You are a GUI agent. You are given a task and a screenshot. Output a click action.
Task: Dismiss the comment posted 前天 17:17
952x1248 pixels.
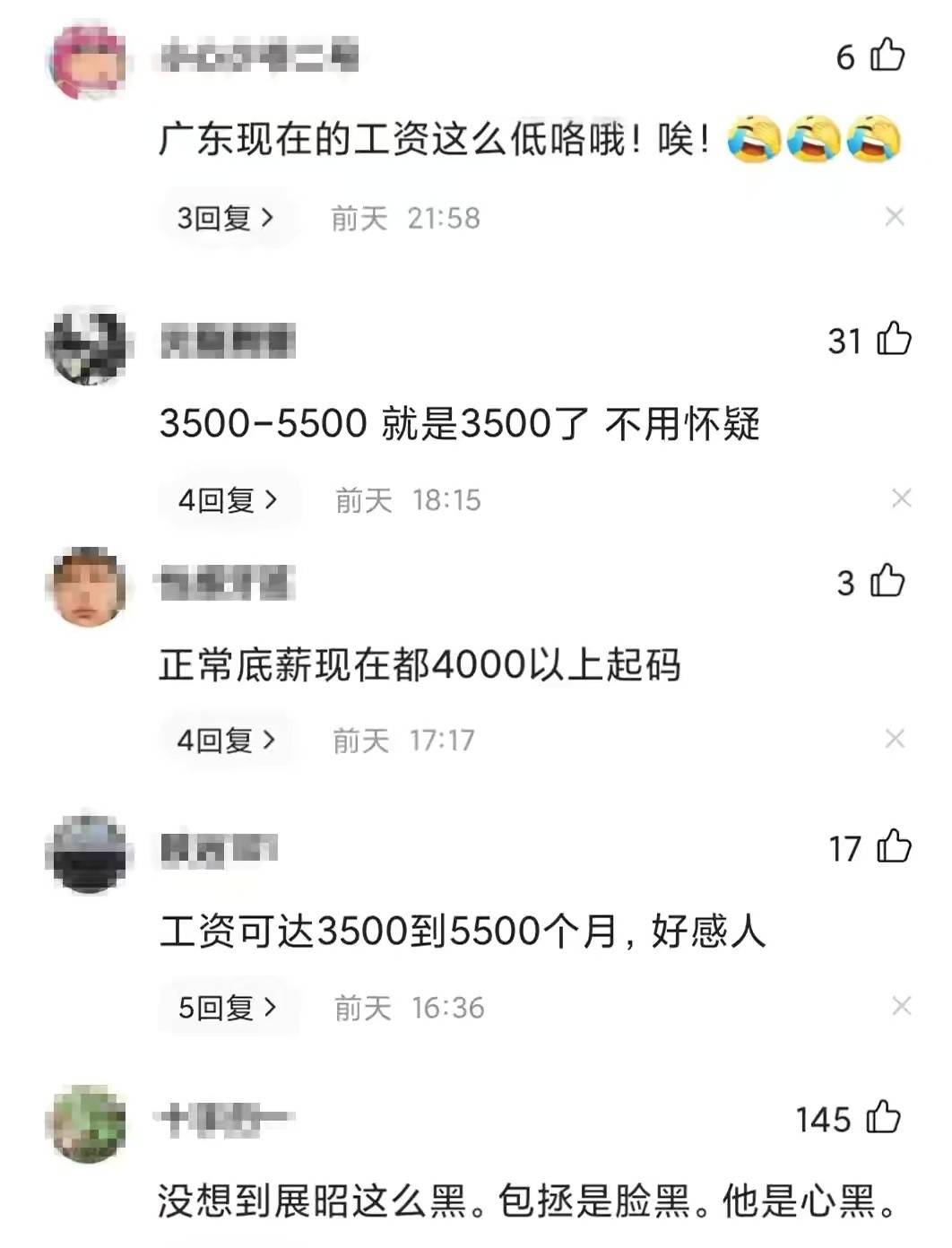click(x=894, y=739)
